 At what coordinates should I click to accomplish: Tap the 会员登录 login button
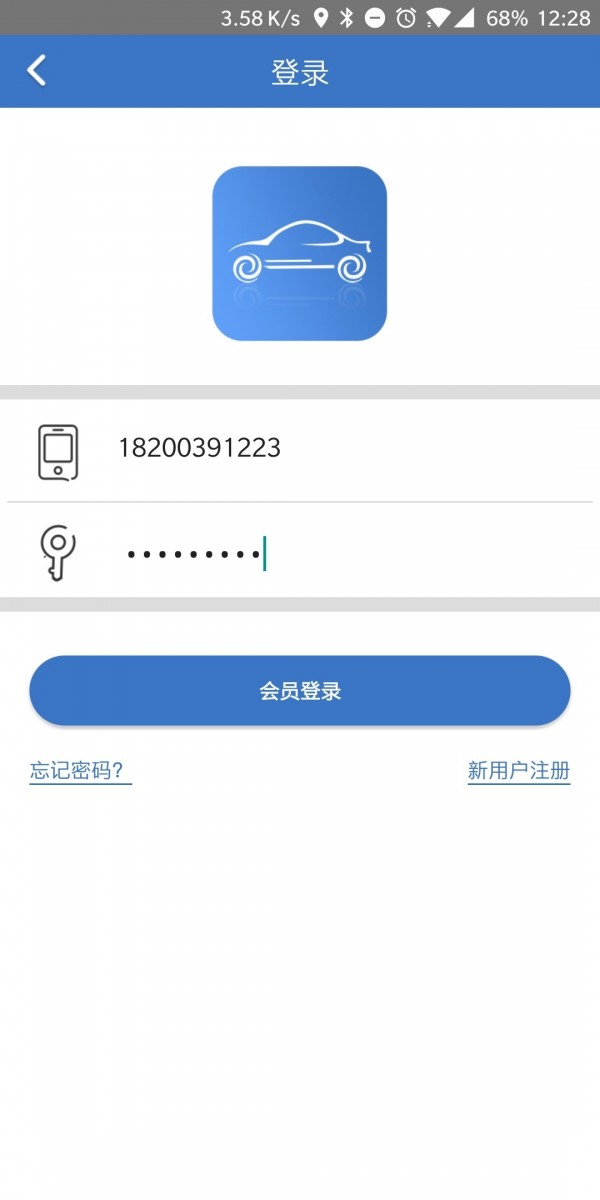point(300,691)
